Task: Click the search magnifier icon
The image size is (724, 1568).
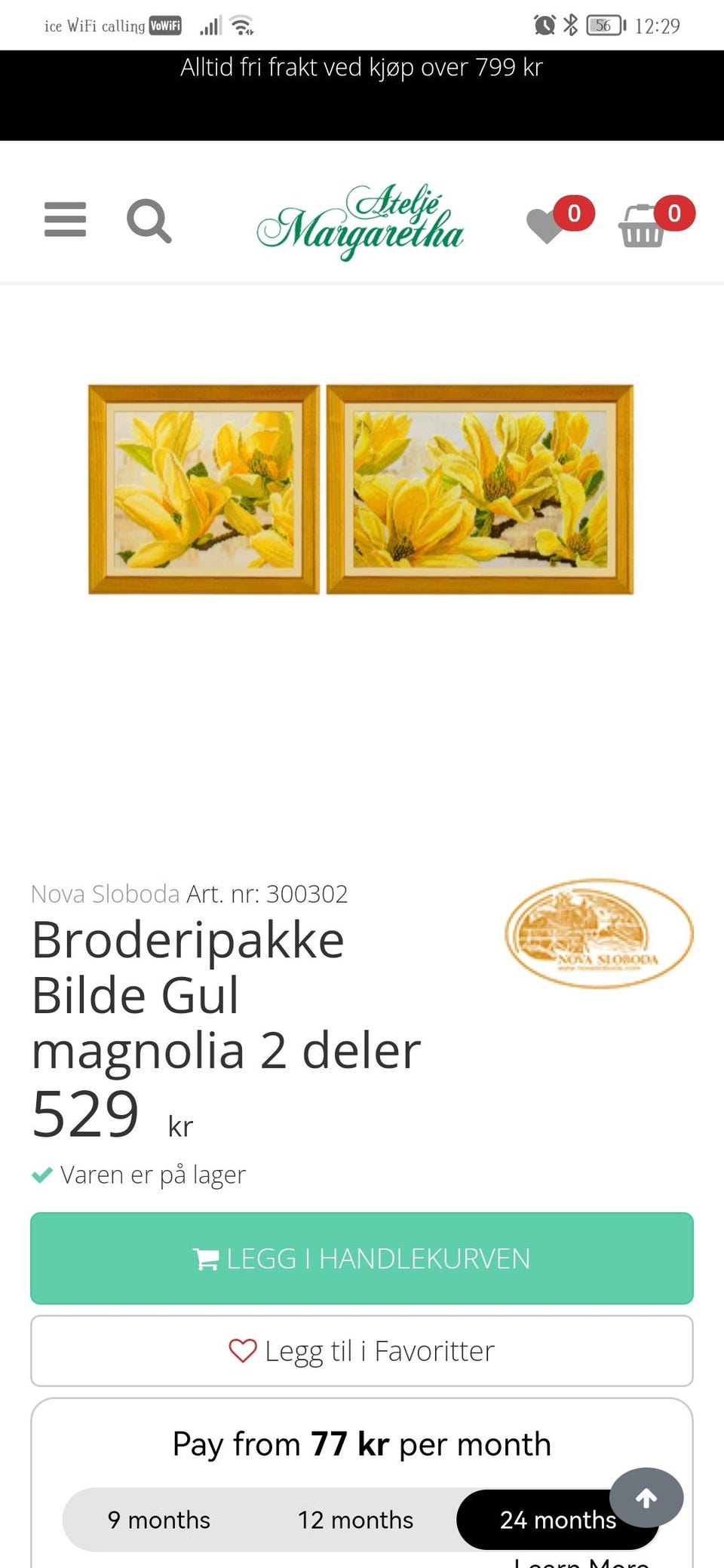Action: coord(149,221)
